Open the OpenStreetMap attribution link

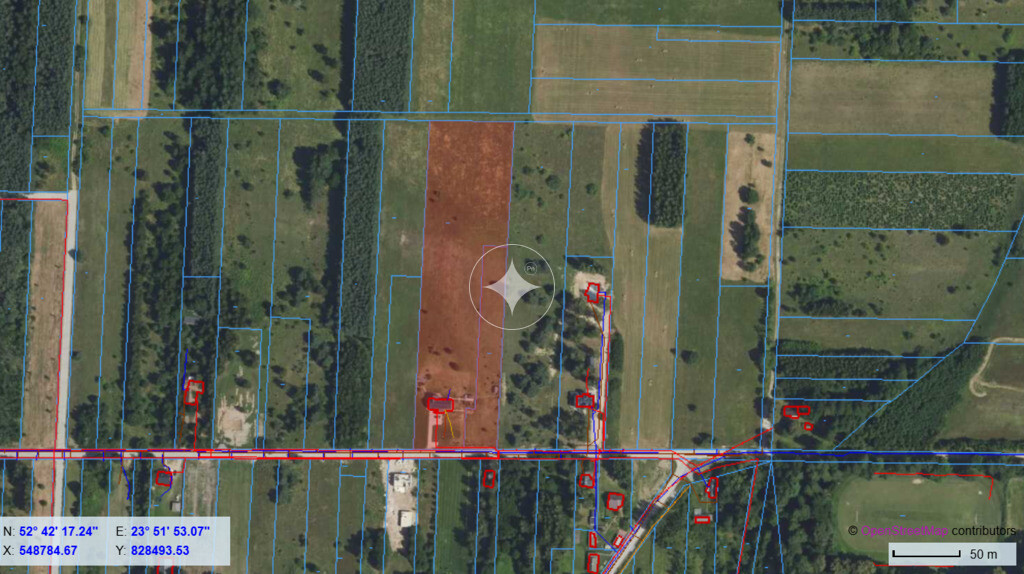click(904, 531)
